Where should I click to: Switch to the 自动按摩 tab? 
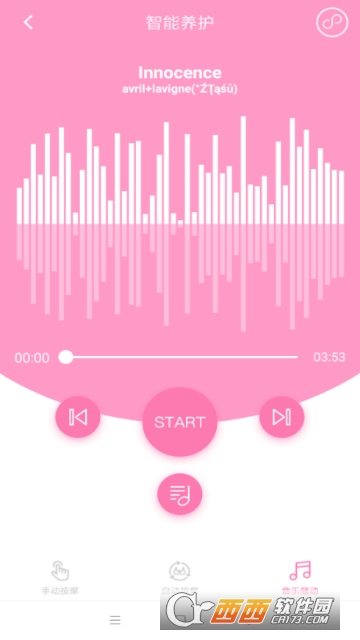(180, 578)
